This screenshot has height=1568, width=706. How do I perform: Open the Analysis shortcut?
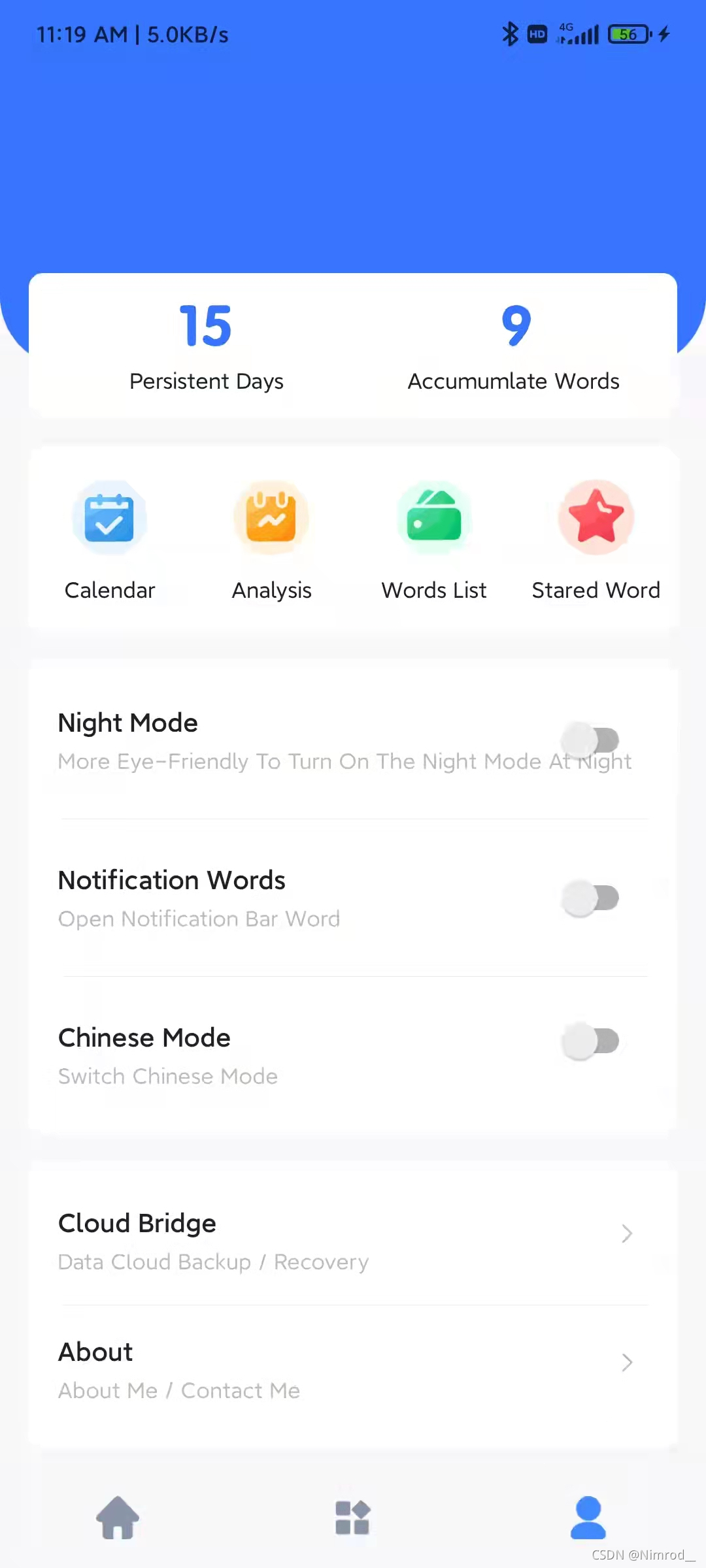coord(271,519)
